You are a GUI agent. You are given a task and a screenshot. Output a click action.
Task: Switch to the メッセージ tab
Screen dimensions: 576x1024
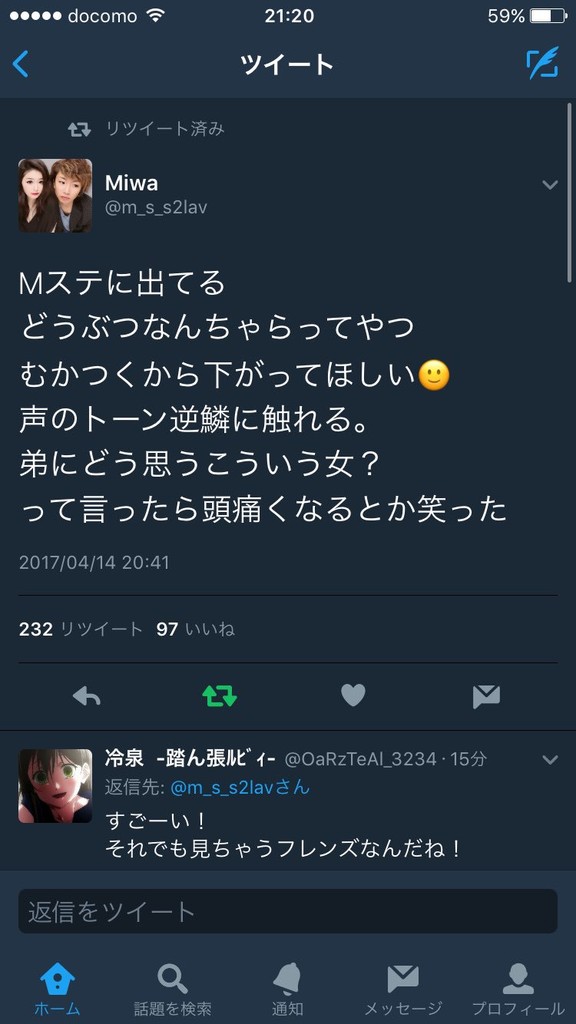tap(403, 989)
